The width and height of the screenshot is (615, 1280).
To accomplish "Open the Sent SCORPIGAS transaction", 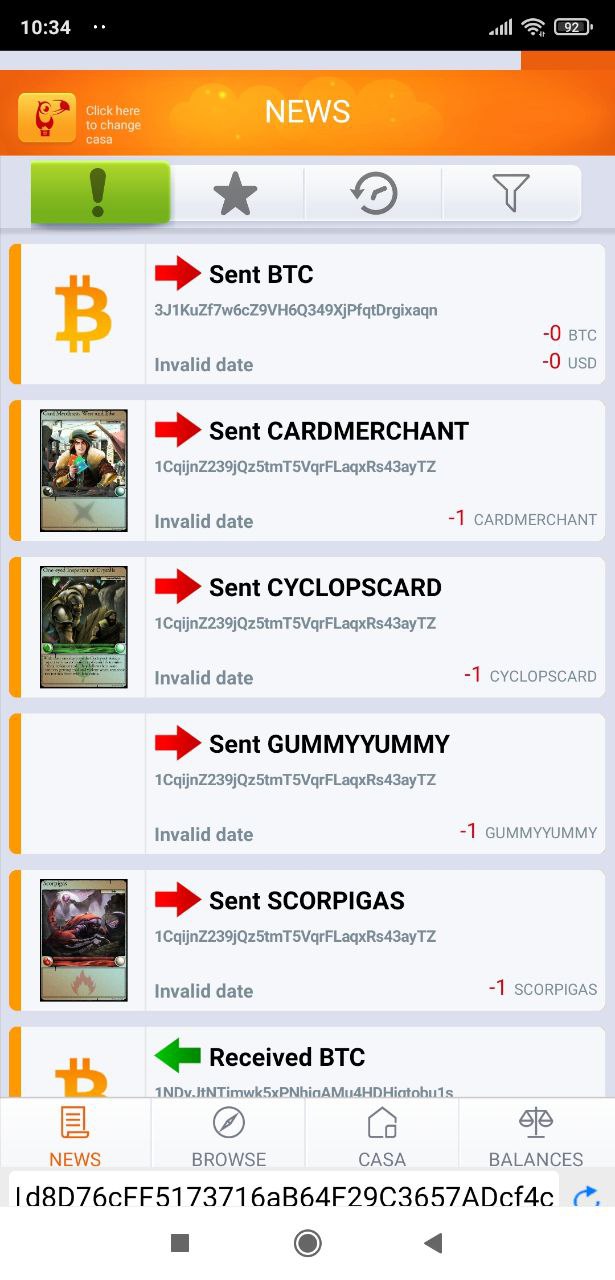I will 307,940.
